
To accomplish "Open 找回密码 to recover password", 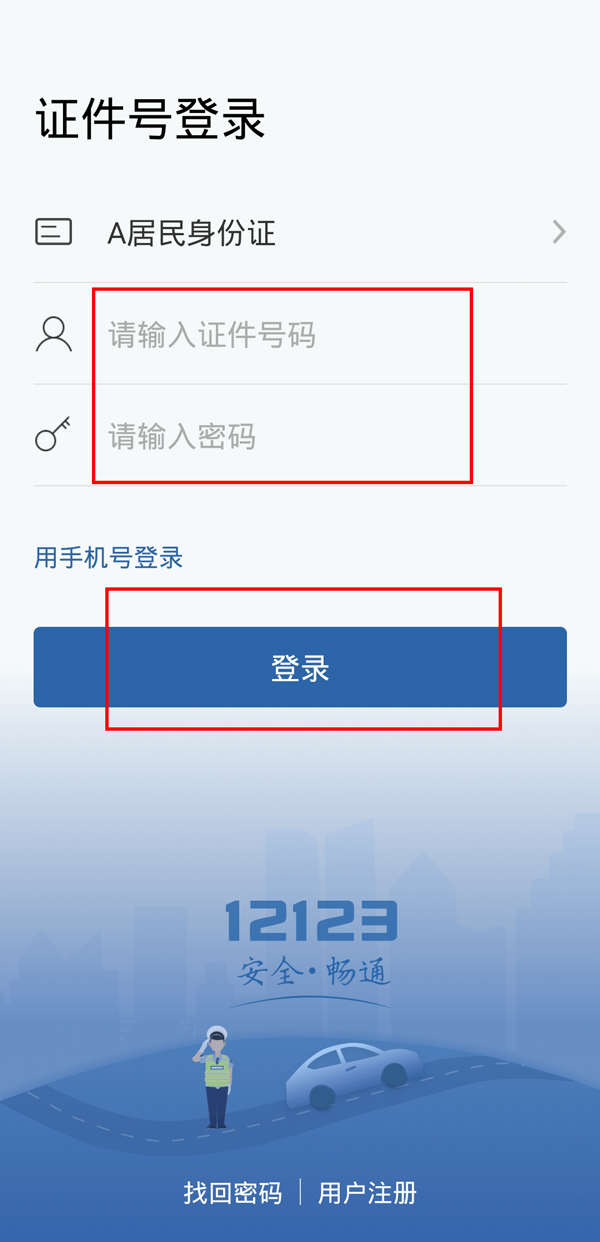I will [x=233, y=1192].
